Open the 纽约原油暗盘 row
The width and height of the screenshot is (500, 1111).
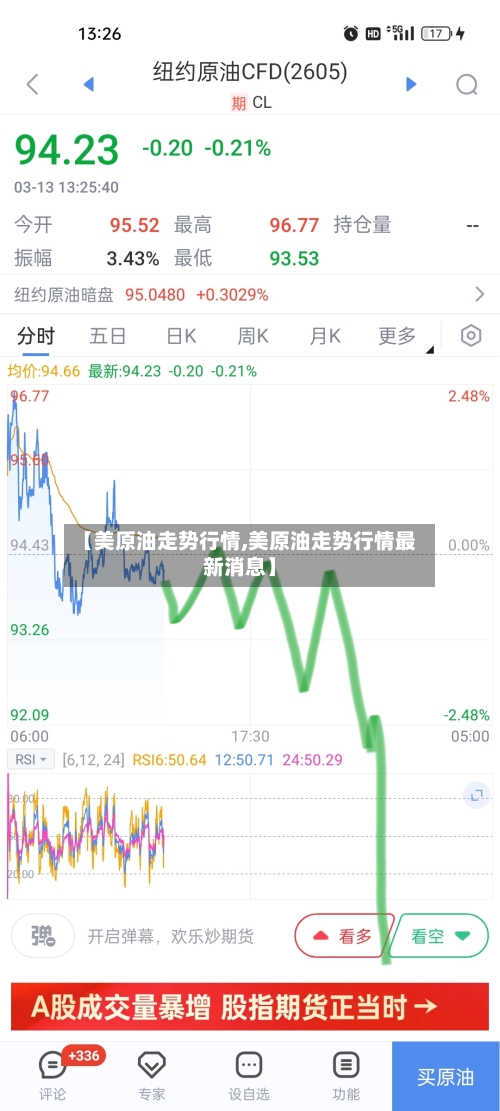(x=250, y=295)
